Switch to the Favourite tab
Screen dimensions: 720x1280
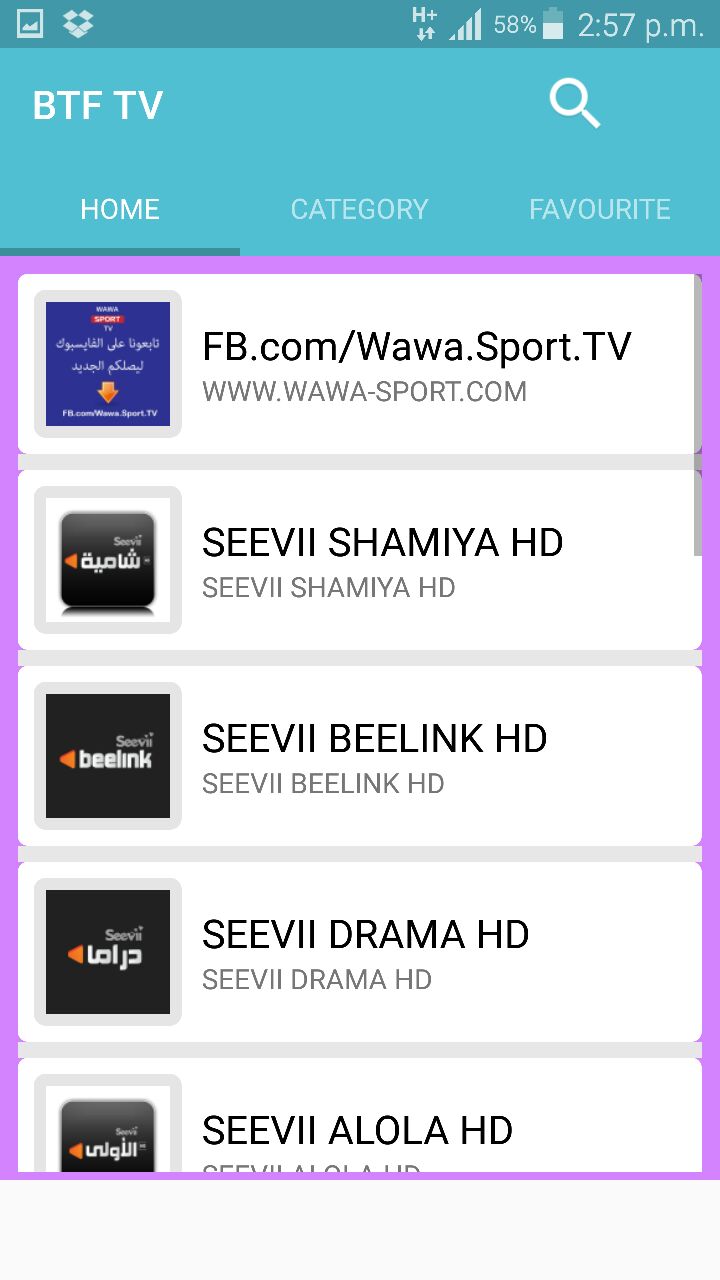click(x=600, y=209)
